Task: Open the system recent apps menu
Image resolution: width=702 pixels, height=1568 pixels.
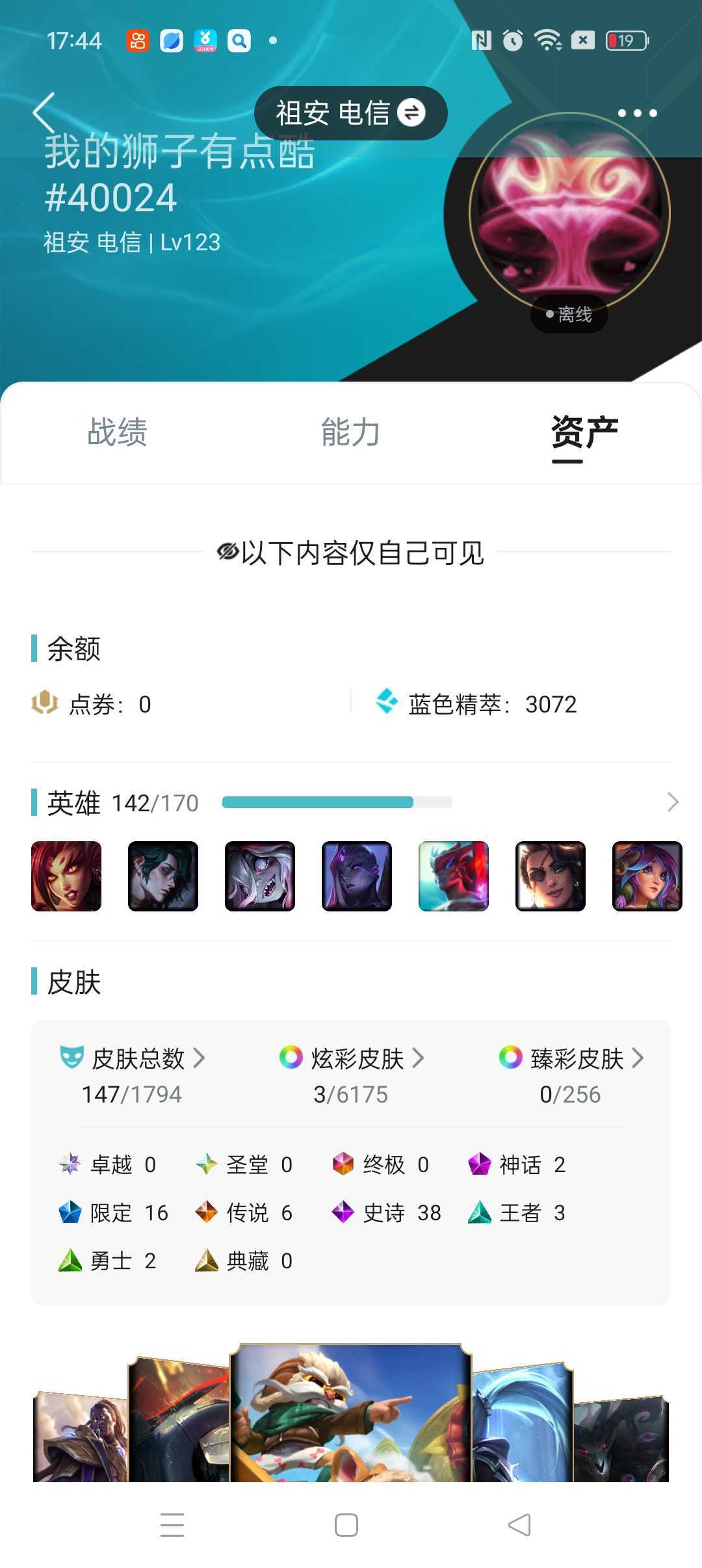Action: [x=172, y=1524]
